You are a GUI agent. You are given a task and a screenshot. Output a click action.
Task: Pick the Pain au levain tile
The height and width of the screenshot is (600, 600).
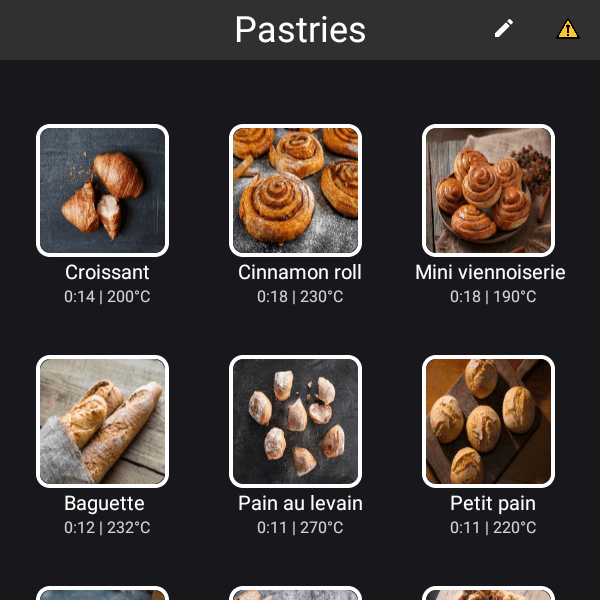[295, 421]
